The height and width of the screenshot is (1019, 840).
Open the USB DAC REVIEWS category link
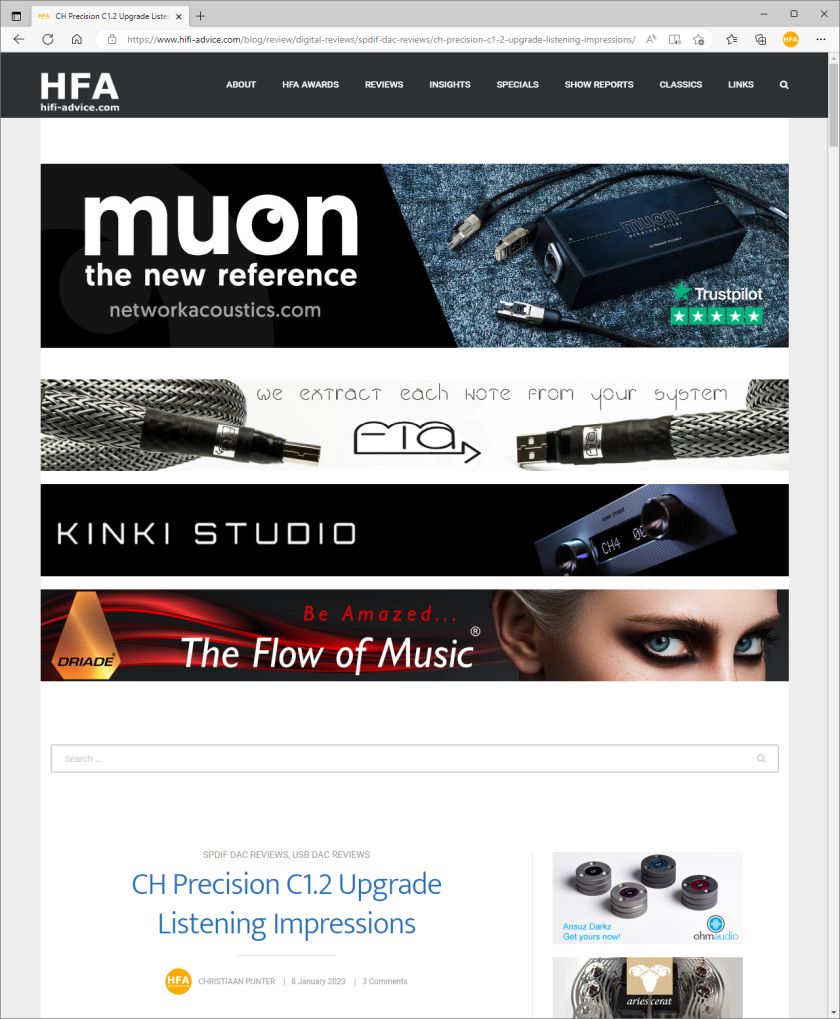coord(331,855)
